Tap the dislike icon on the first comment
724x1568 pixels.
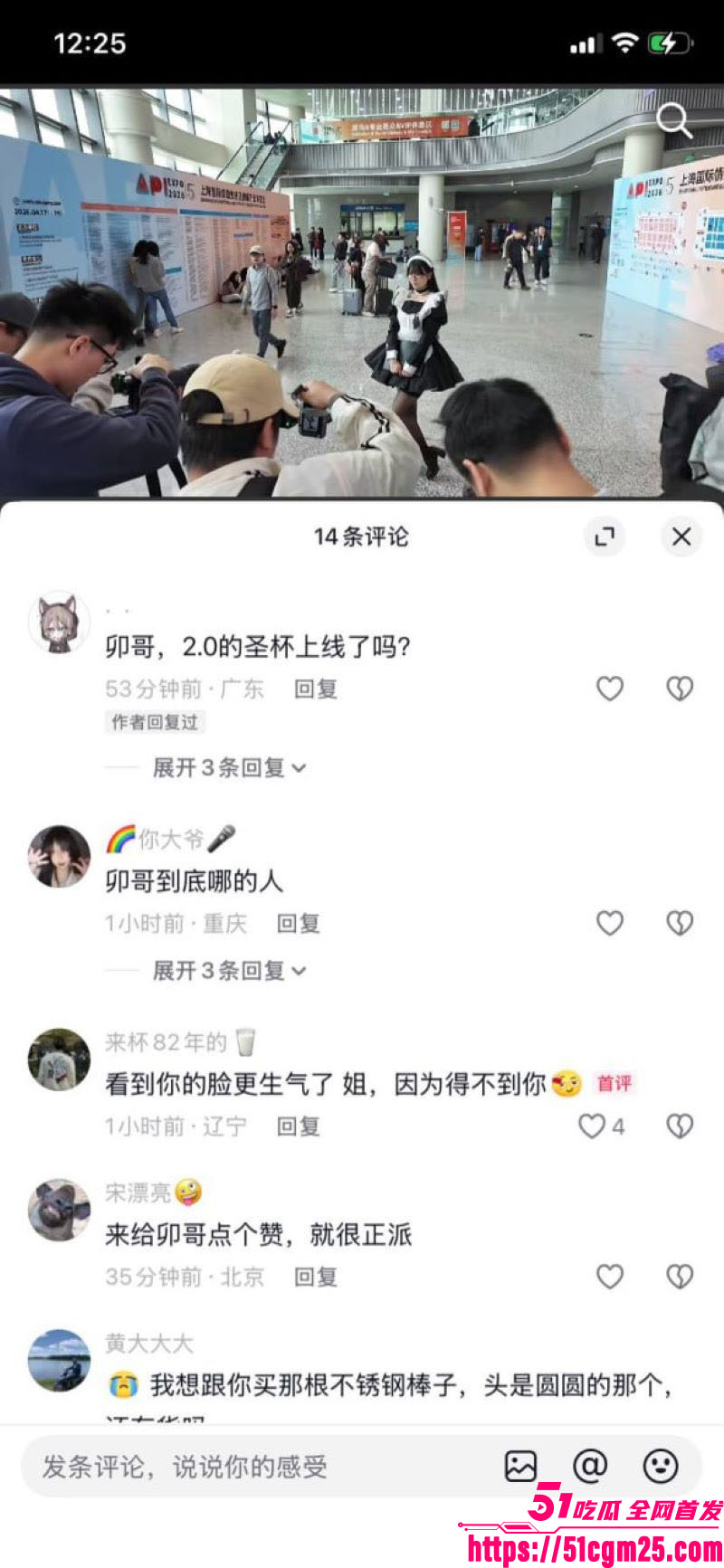680,688
